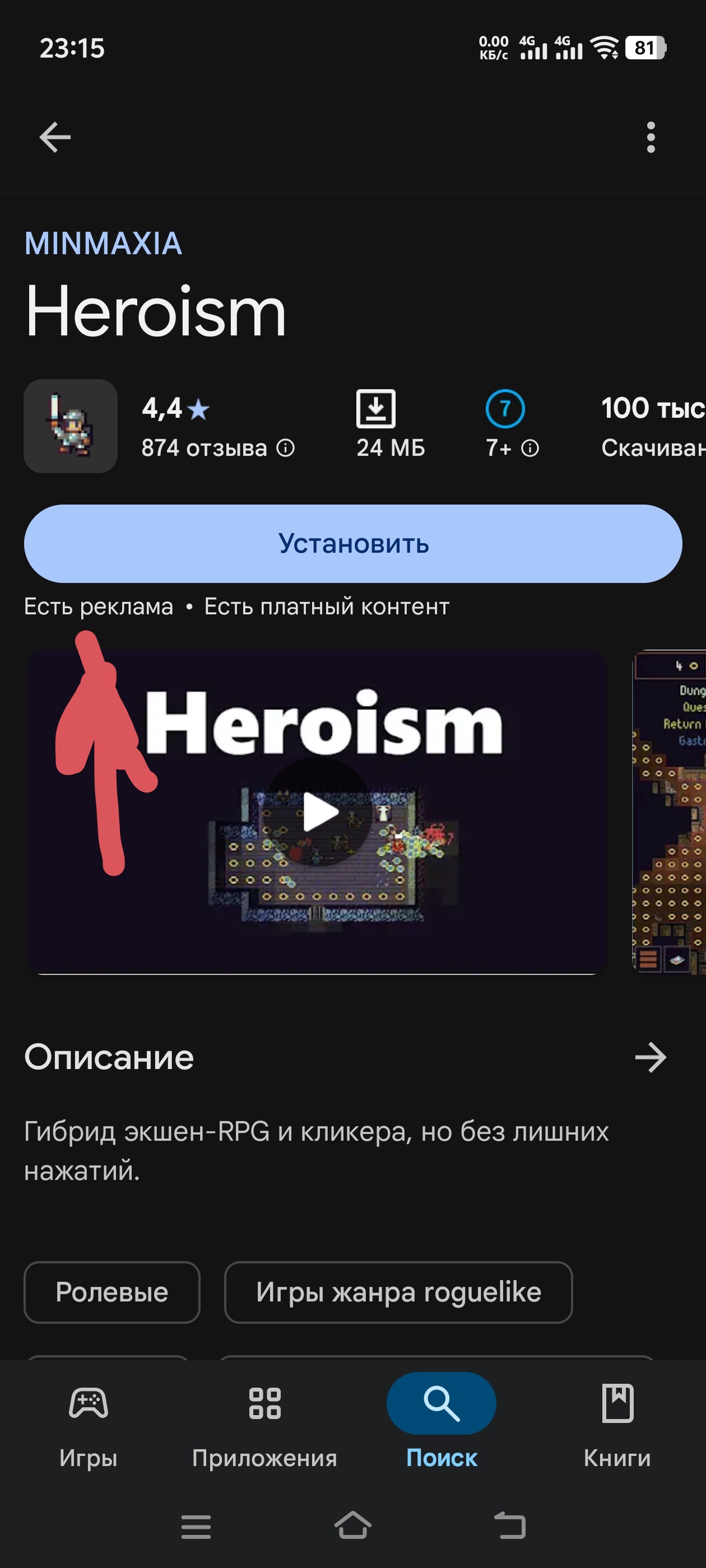Viewport: 706px width, 1568px height.
Task: Tap the Установить install button
Action: point(352,544)
